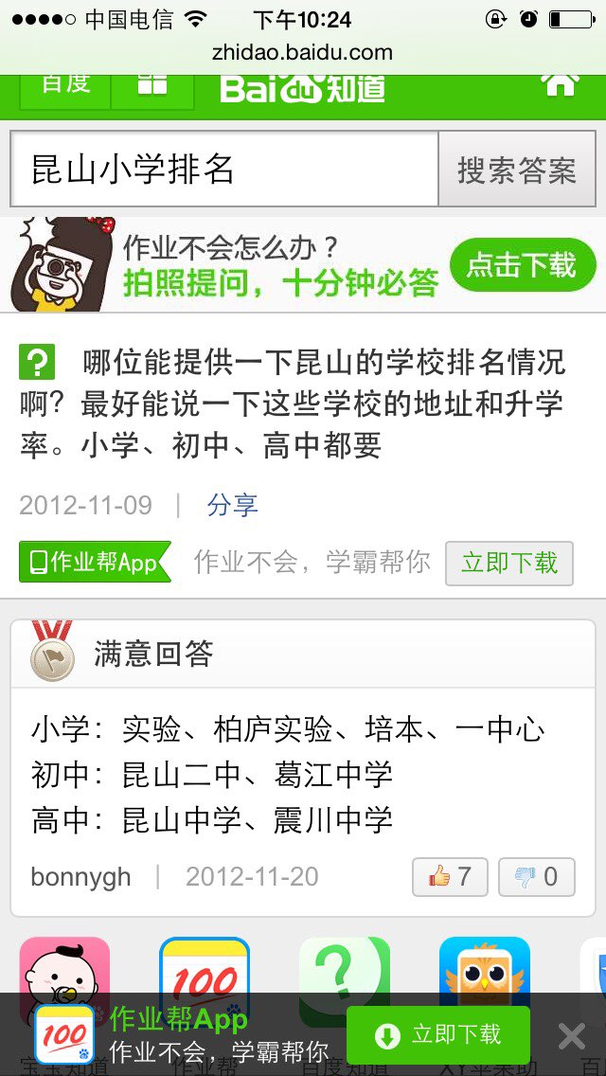Upvote bonnygh's answer with thumbs up
This screenshot has height=1076, width=606.
click(450, 876)
